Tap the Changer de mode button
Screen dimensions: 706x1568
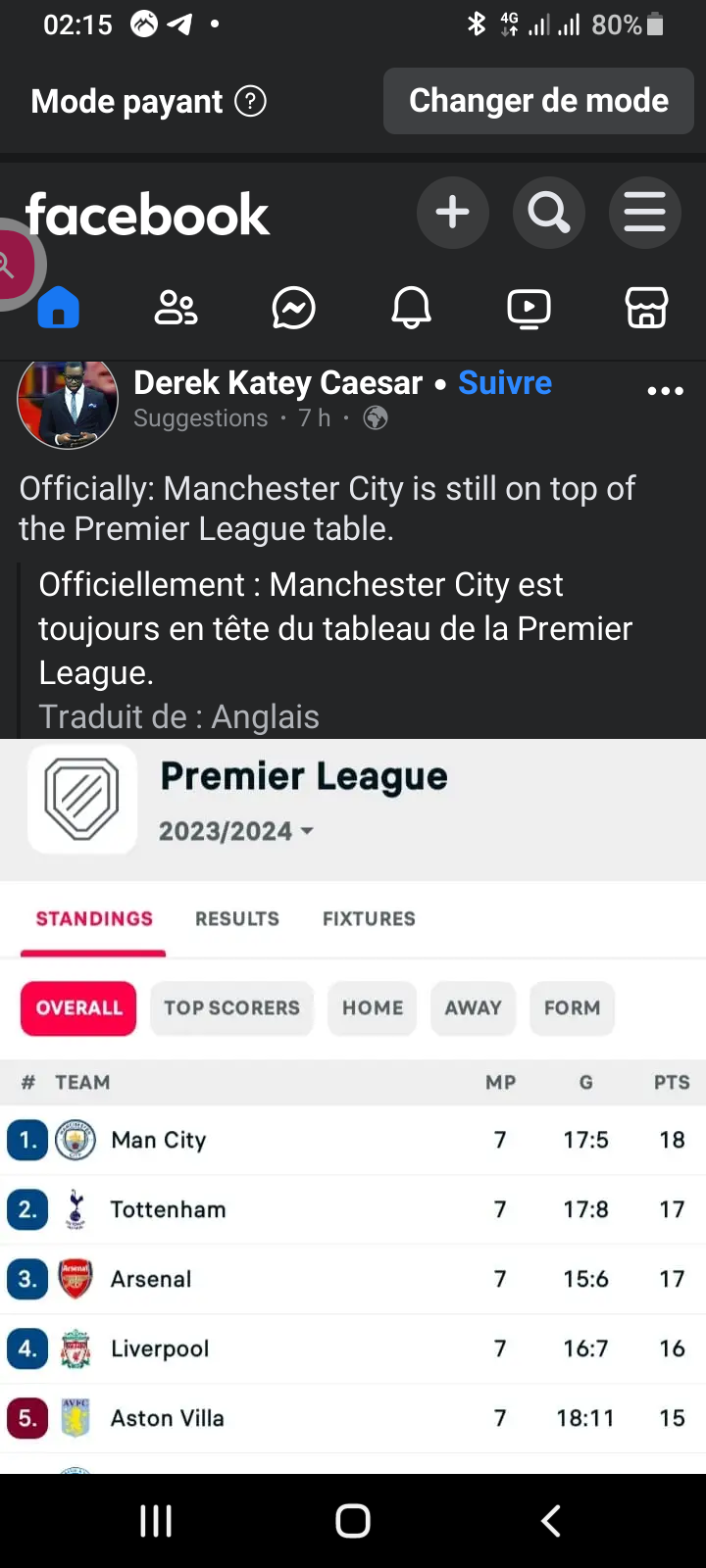click(538, 101)
